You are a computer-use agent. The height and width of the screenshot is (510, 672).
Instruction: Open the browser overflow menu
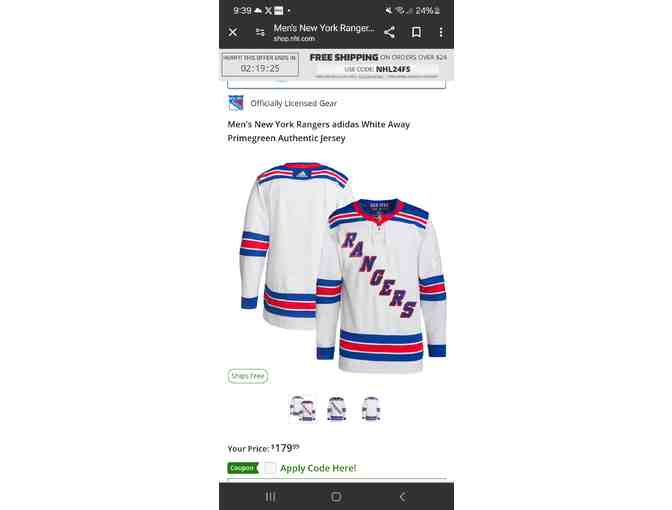441,32
